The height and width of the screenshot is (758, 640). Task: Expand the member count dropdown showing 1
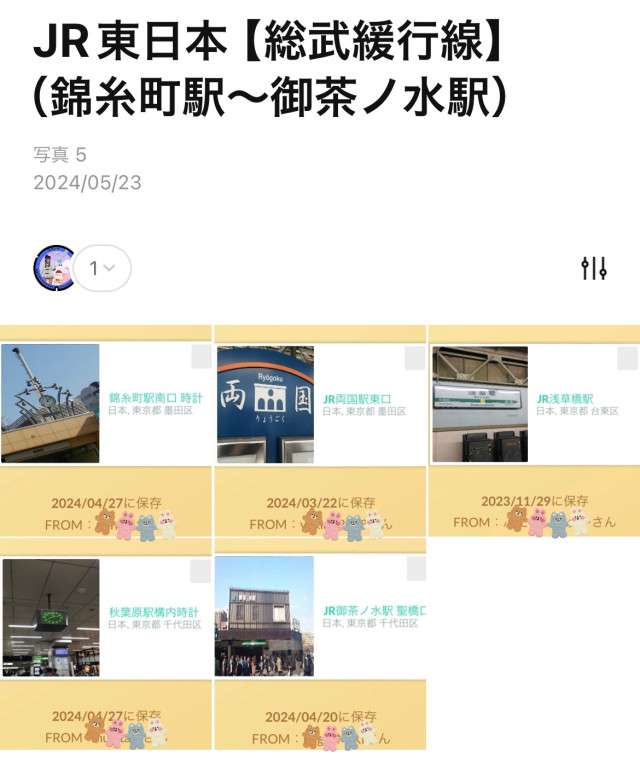[x=102, y=268]
